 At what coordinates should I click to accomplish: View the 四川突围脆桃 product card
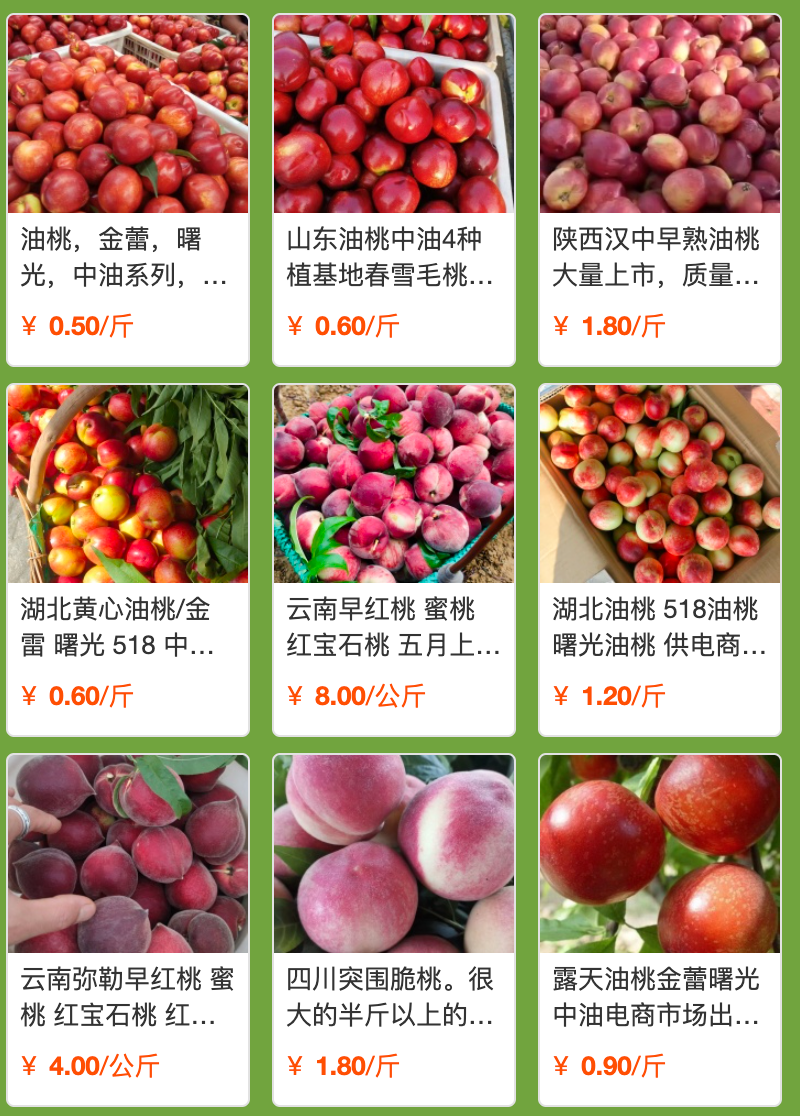point(394,930)
